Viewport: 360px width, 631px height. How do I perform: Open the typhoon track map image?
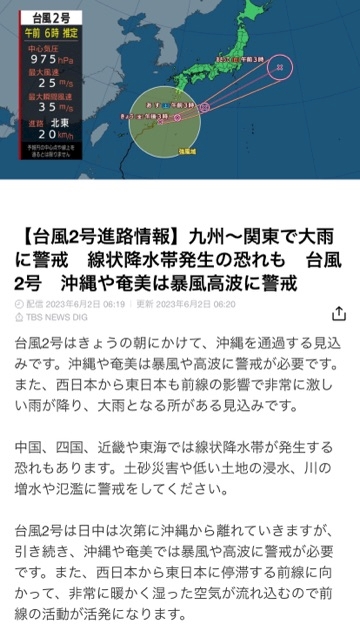click(180, 89)
